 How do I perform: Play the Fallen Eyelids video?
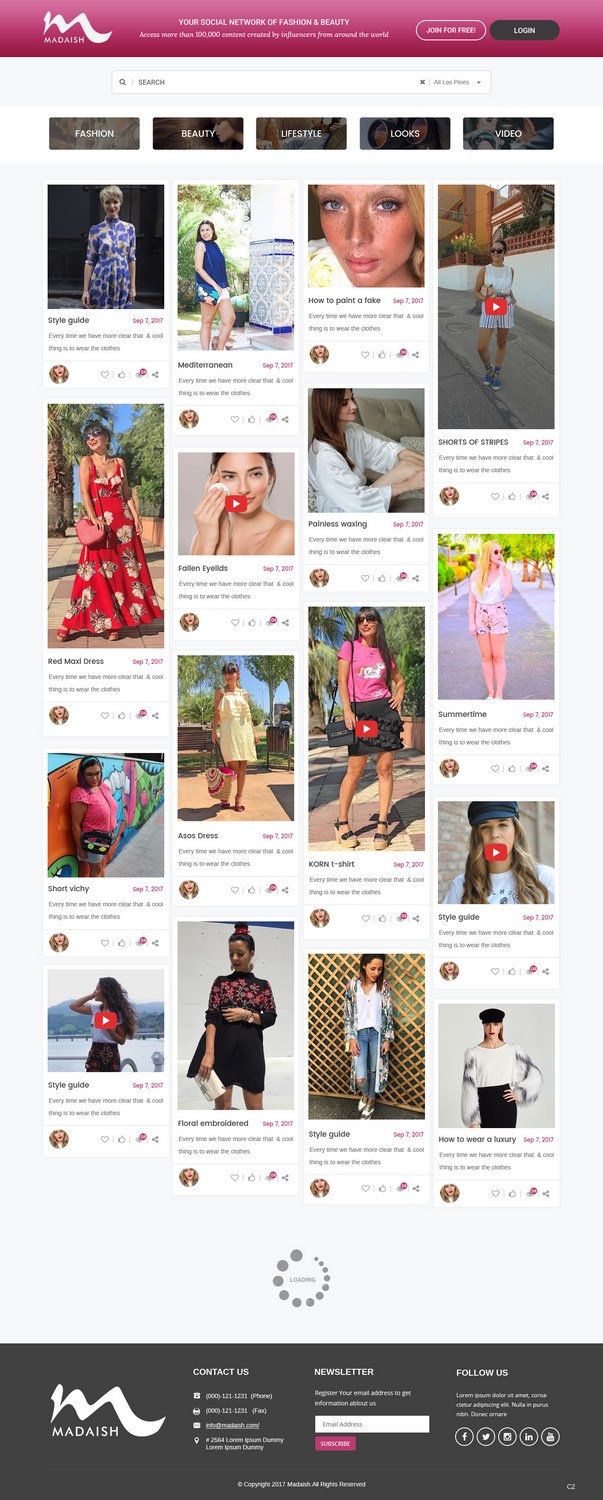click(236, 503)
